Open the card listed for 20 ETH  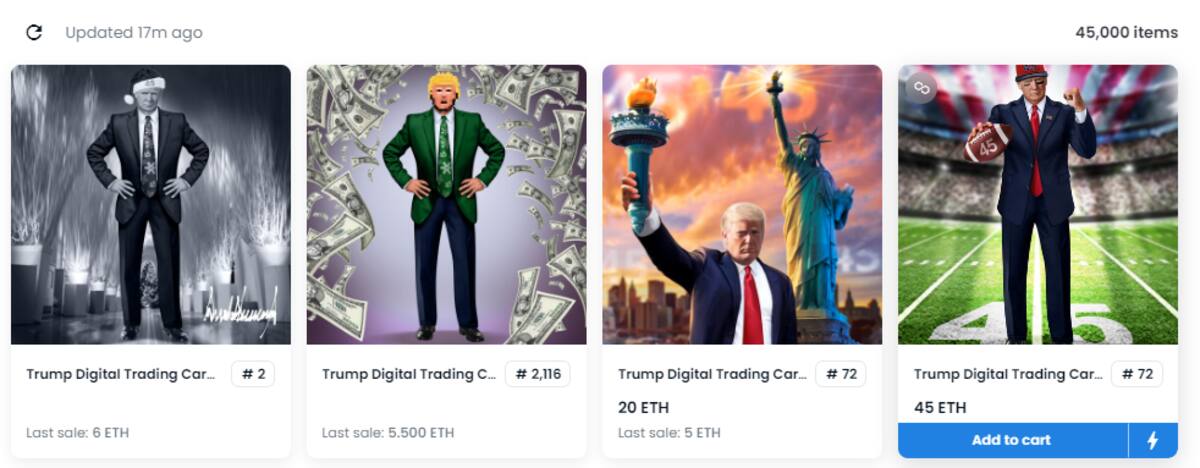tap(742, 205)
